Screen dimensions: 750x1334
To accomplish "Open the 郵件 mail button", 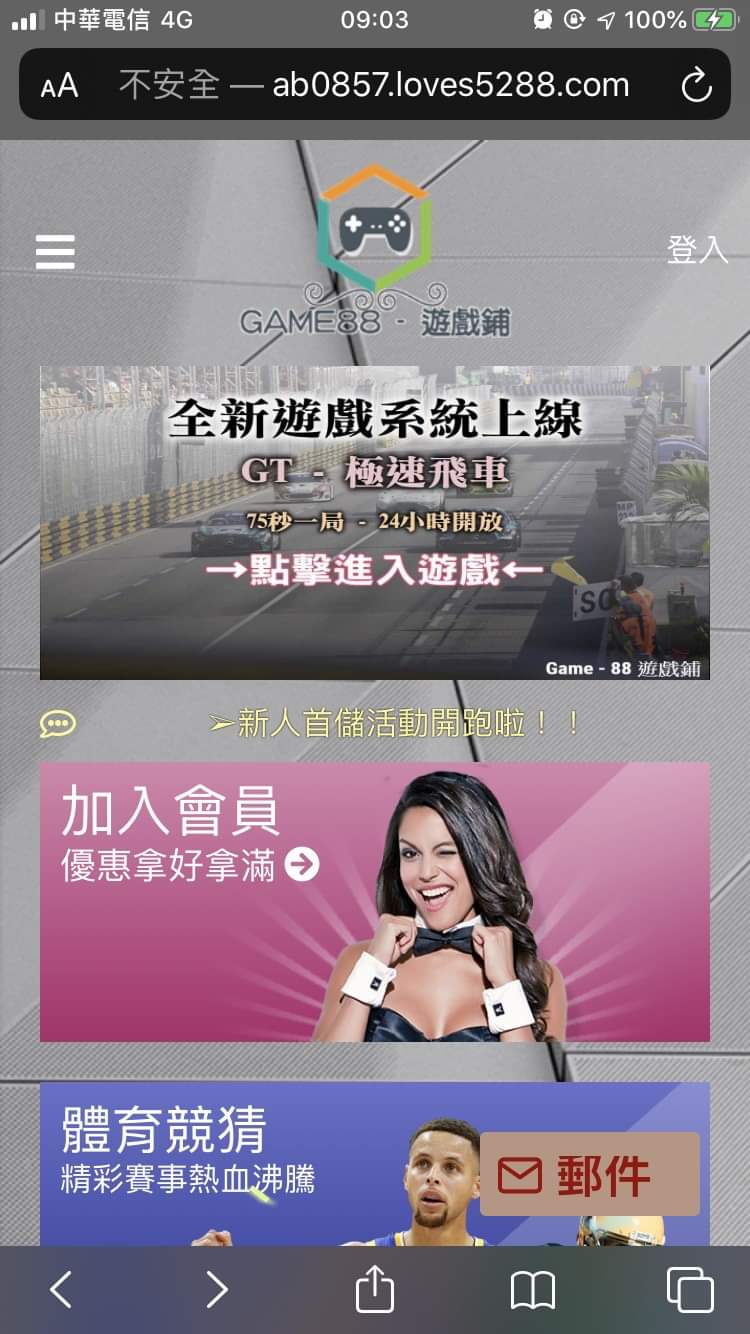I will [x=589, y=1175].
